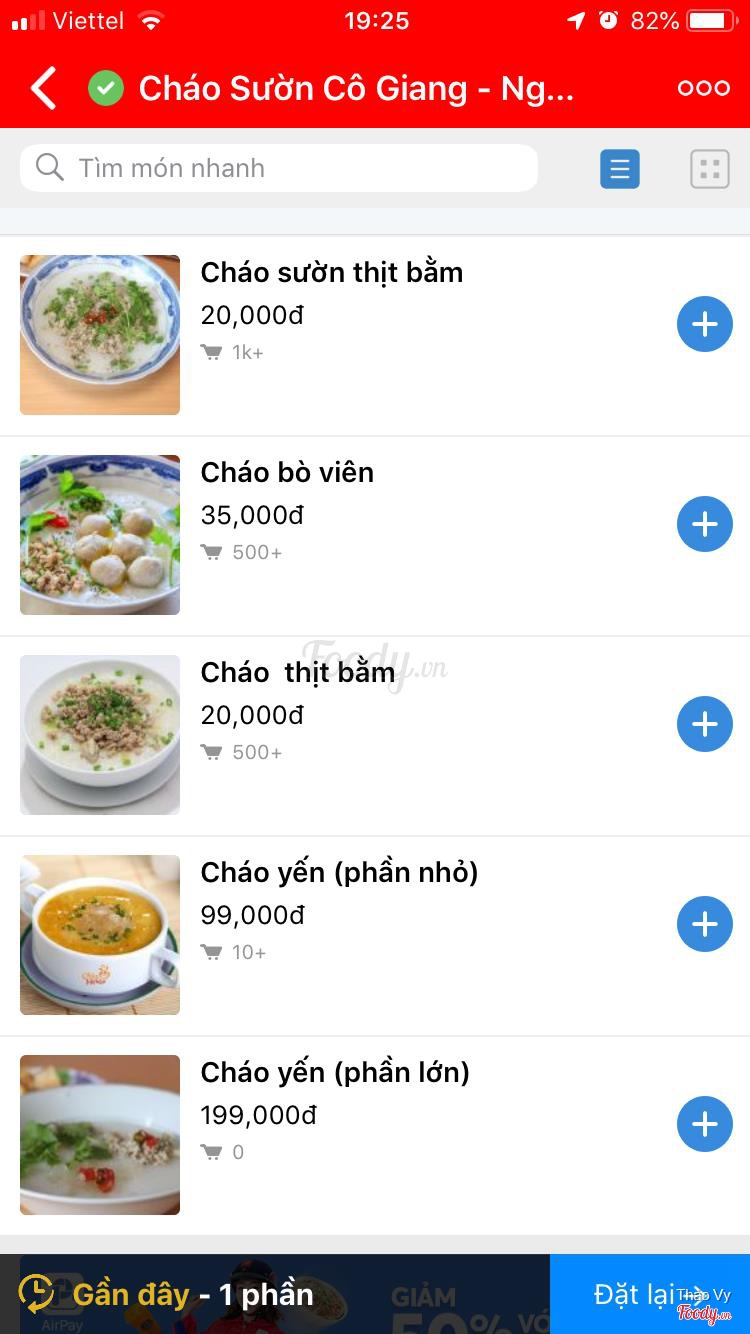This screenshot has height=1334, width=750.
Task: Open the Cháo thịt bằm dish image
Action: click(100, 735)
